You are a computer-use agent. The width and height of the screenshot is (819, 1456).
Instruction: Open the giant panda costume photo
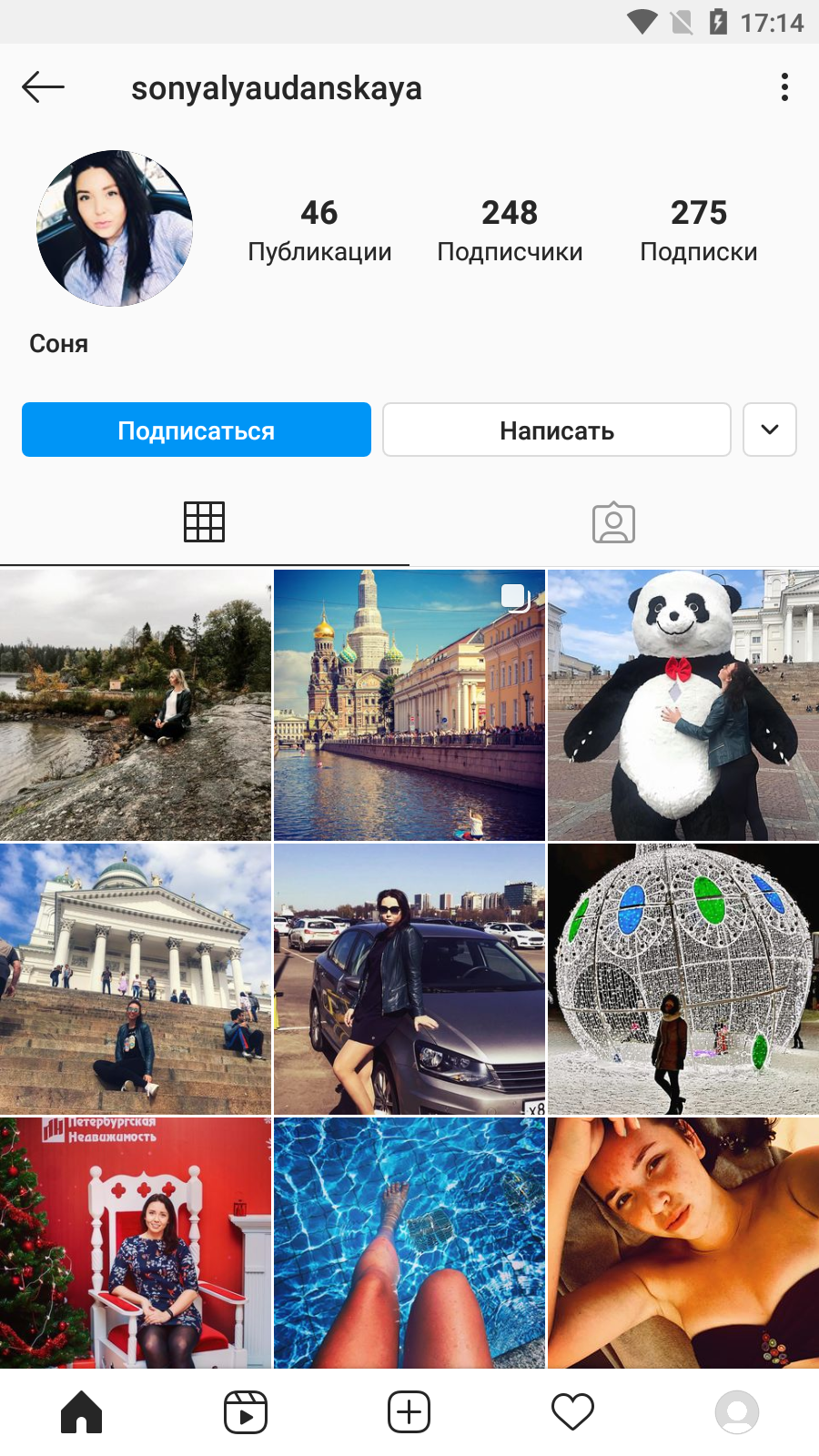point(683,705)
